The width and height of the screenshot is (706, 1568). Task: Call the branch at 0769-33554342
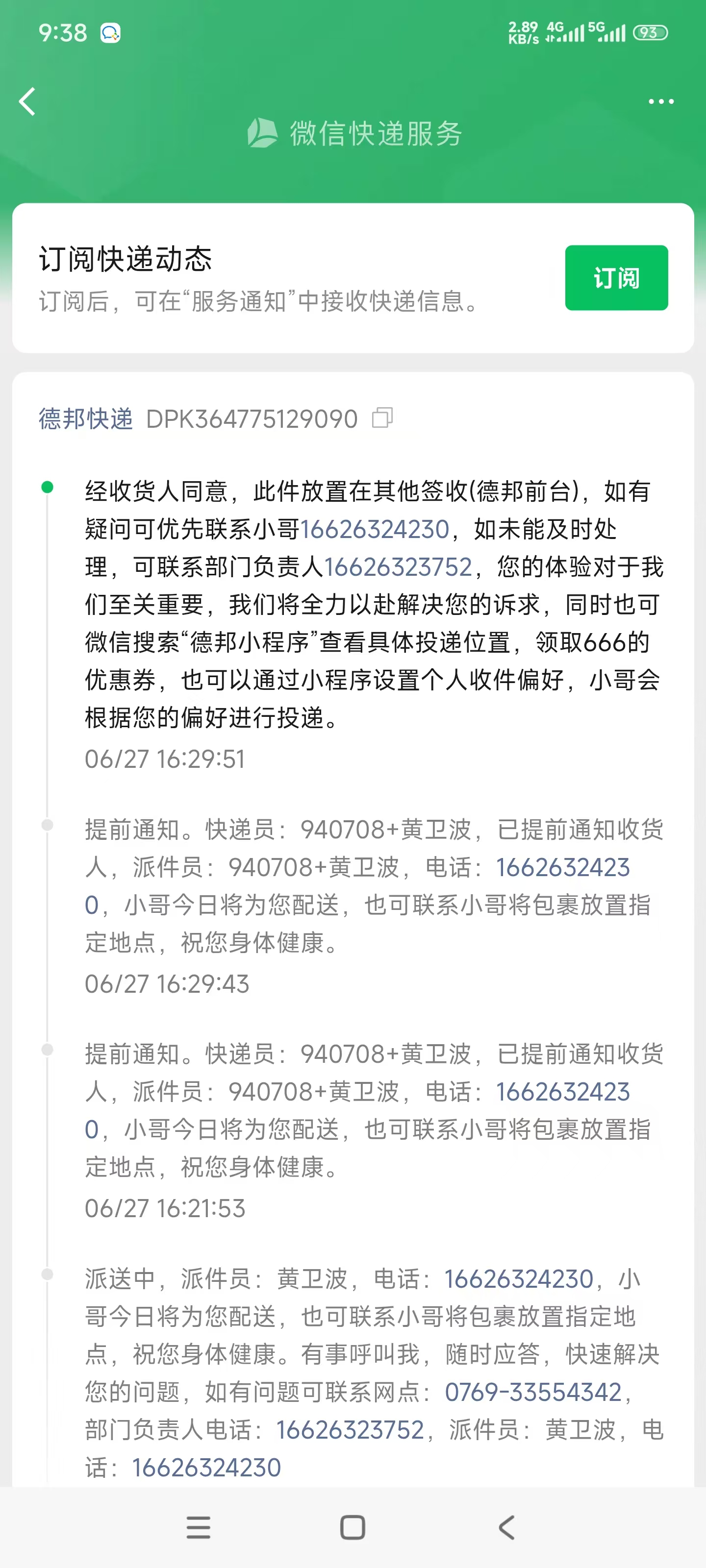click(533, 1392)
